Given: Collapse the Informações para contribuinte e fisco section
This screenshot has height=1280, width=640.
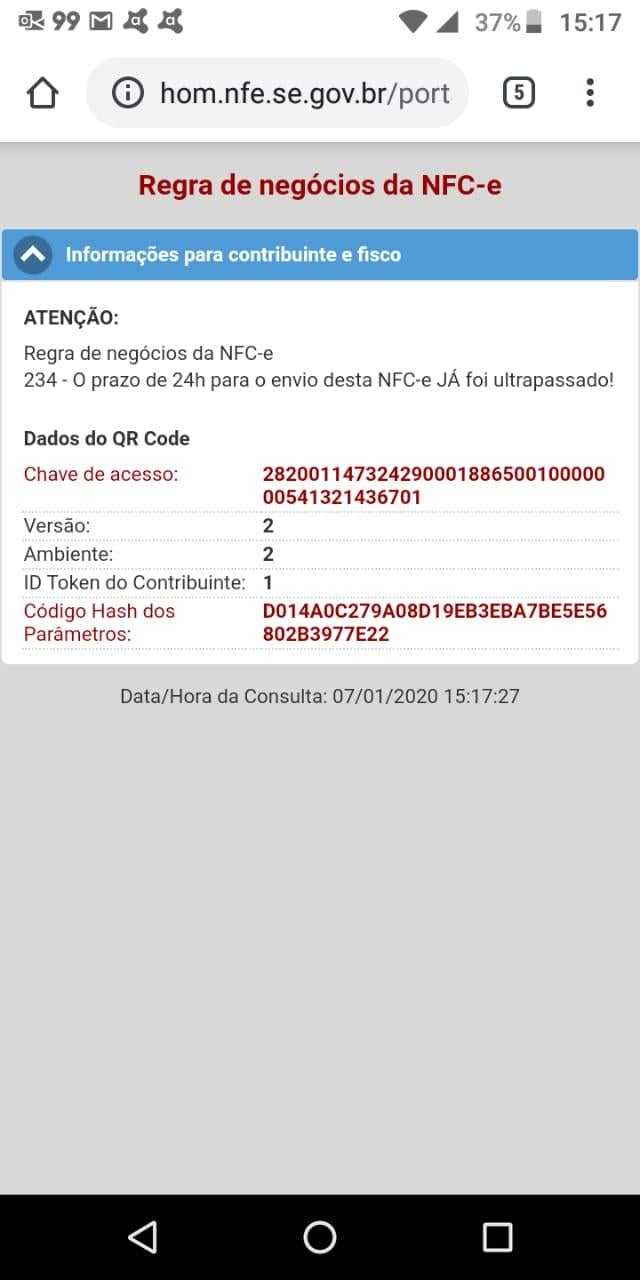Looking at the screenshot, I should (x=32, y=255).
